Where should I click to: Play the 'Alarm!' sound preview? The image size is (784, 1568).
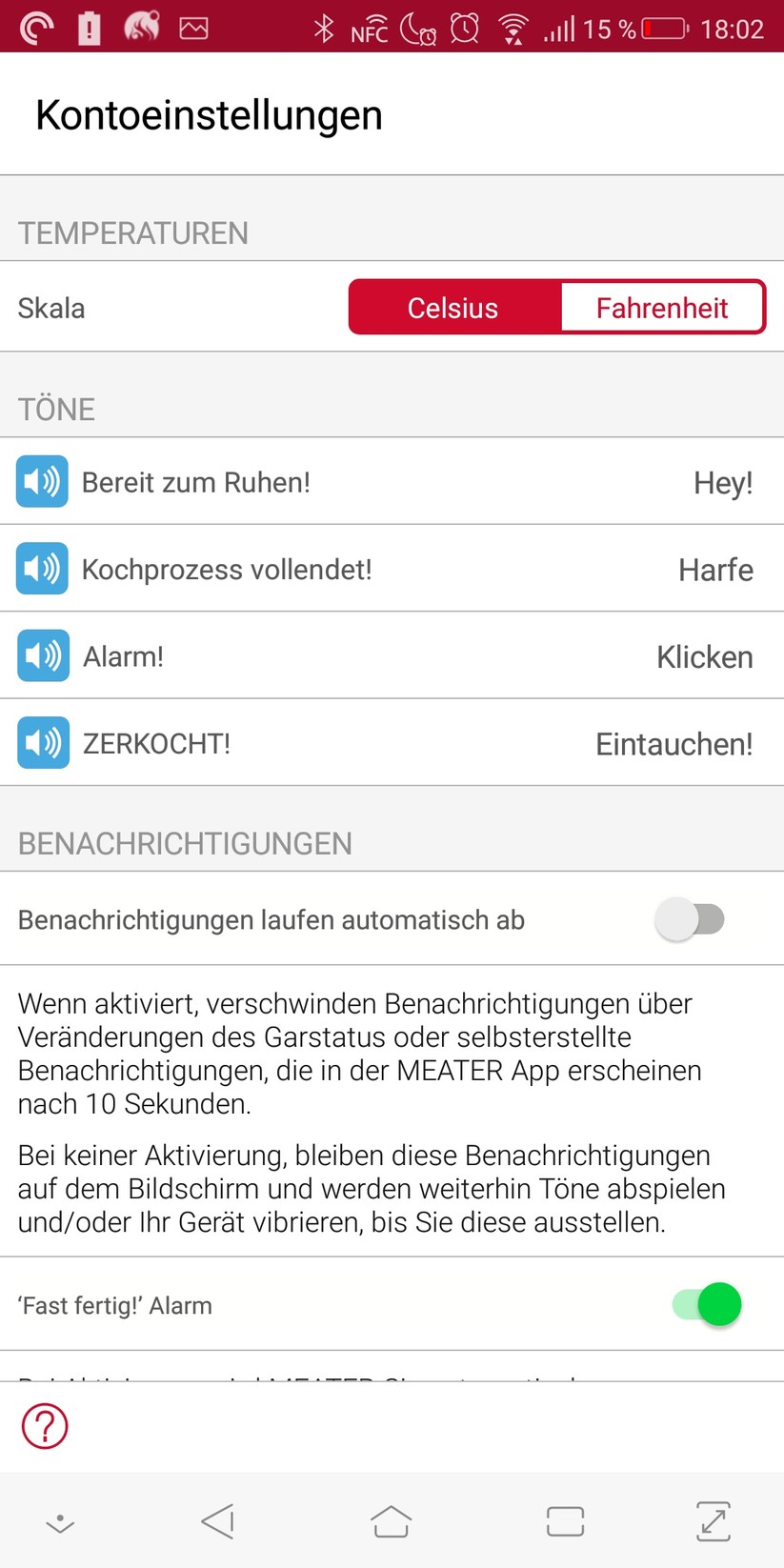pyautogui.click(x=43, y=656)
